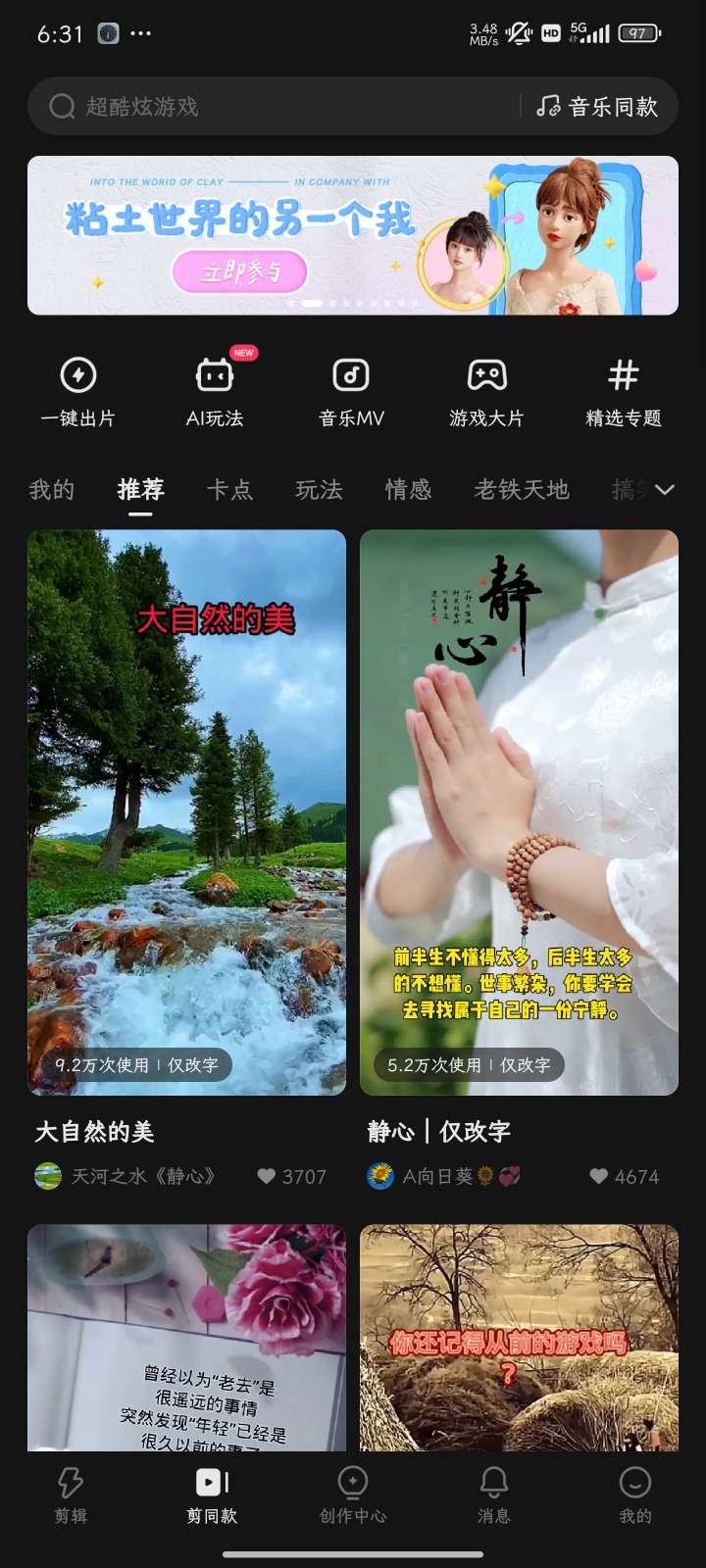Open AI玩法 features
The image size is (706, 1568).
click(215, 391)
